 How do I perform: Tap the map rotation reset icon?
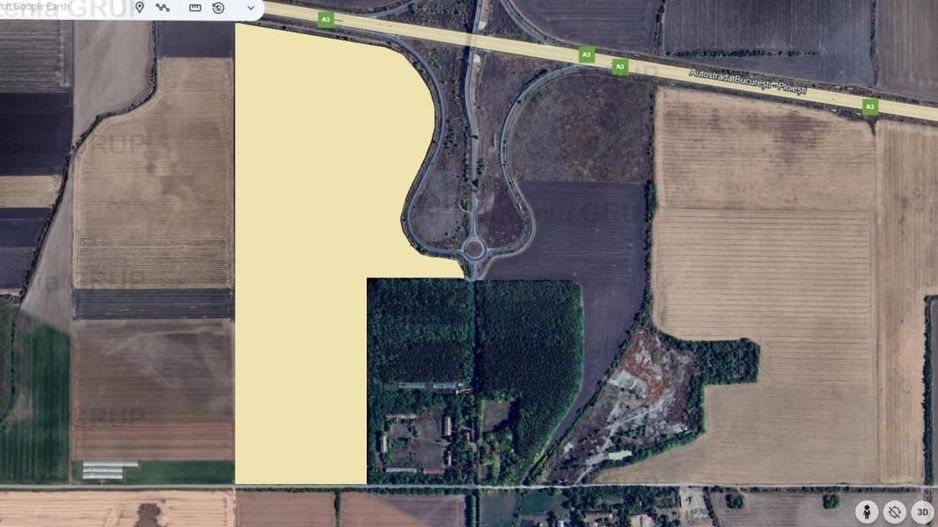click(895, 511)
